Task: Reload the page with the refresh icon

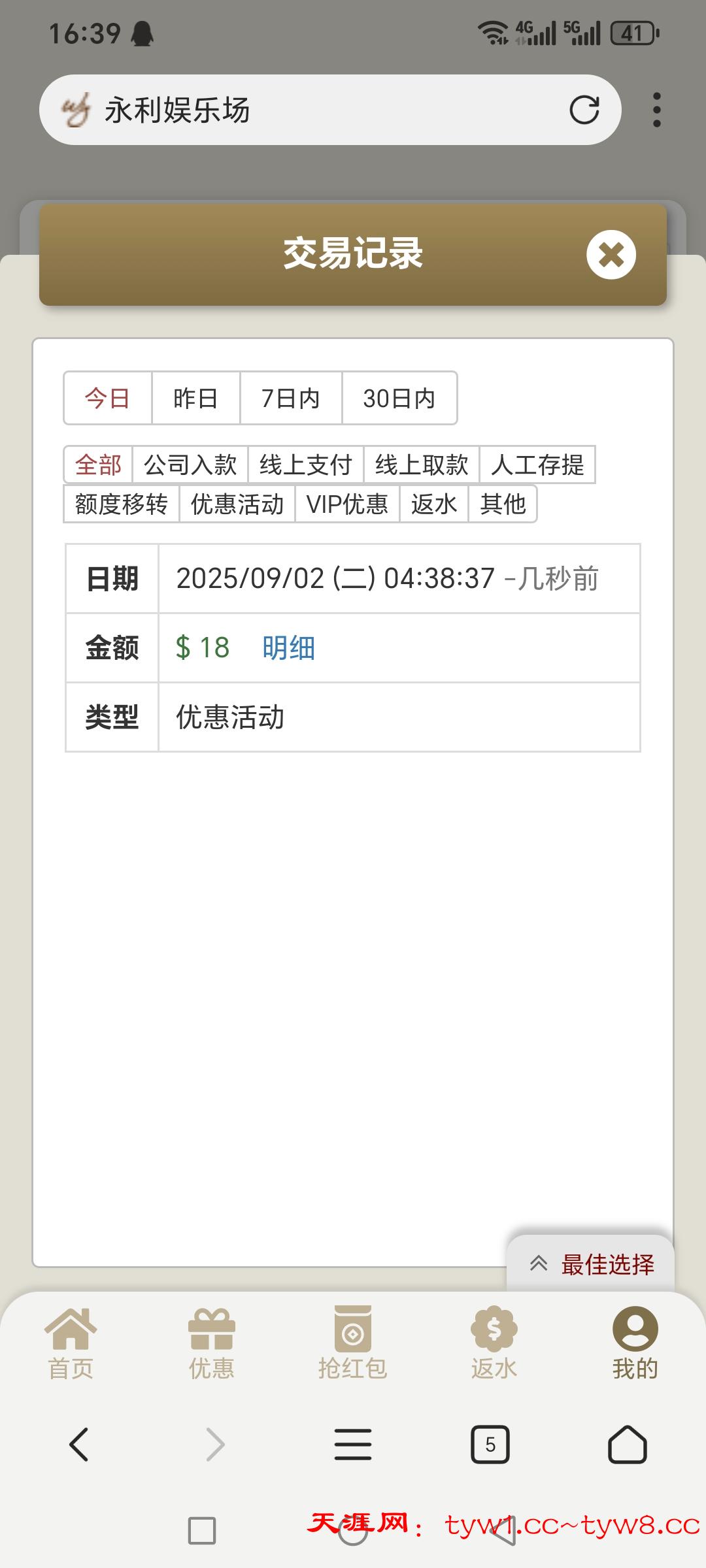Action: 584,110
